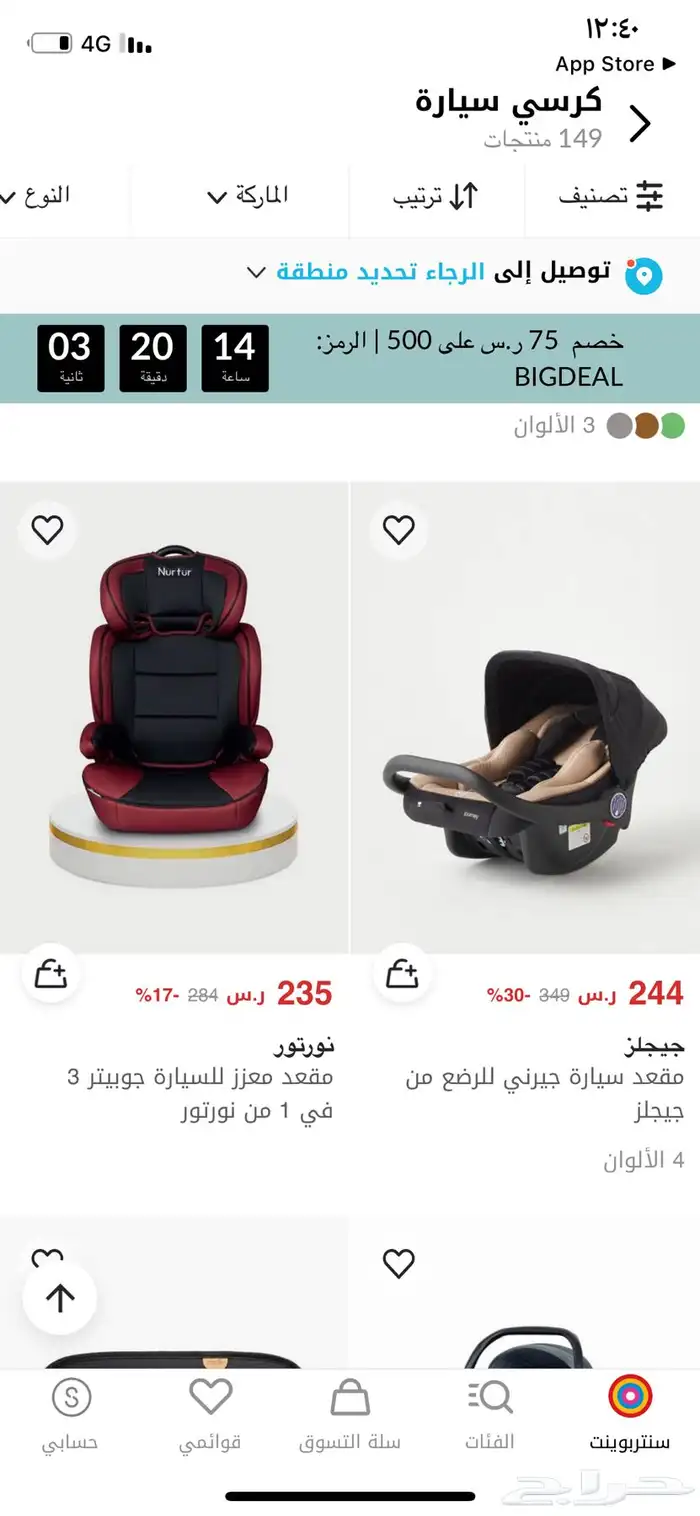Add the نورتور booster seat to cart
Viewport: 700px width, 1516px height.
(50, 973)
